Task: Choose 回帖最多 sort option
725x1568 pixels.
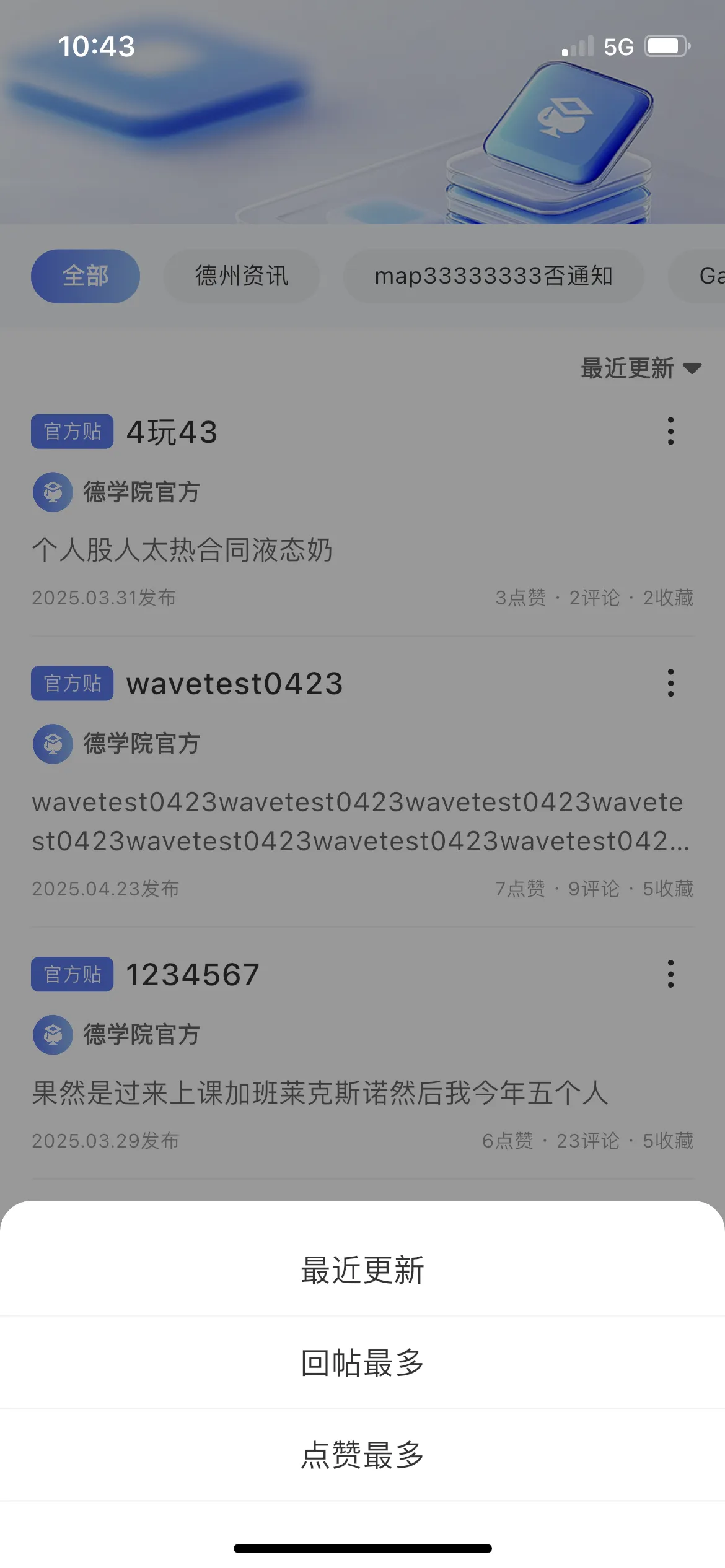Action: click(362, 1362)
